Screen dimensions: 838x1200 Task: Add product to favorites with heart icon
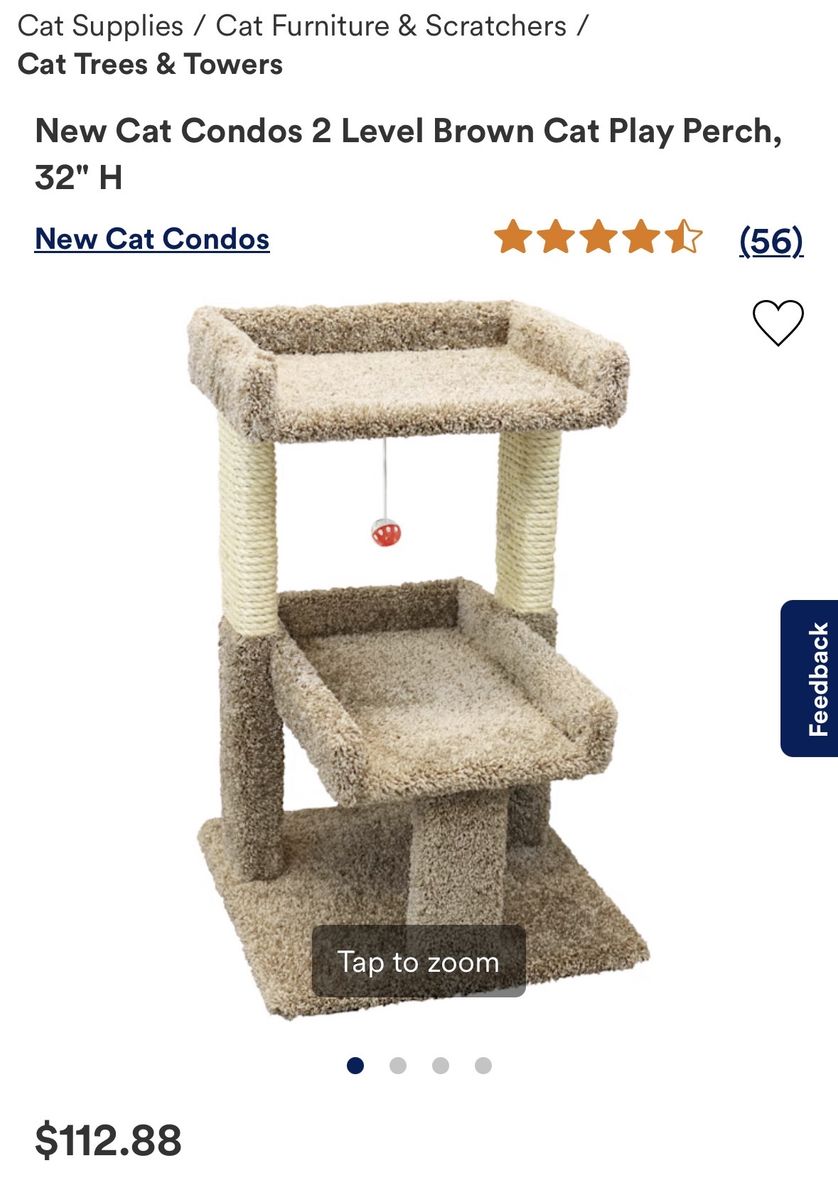[778, 322]
